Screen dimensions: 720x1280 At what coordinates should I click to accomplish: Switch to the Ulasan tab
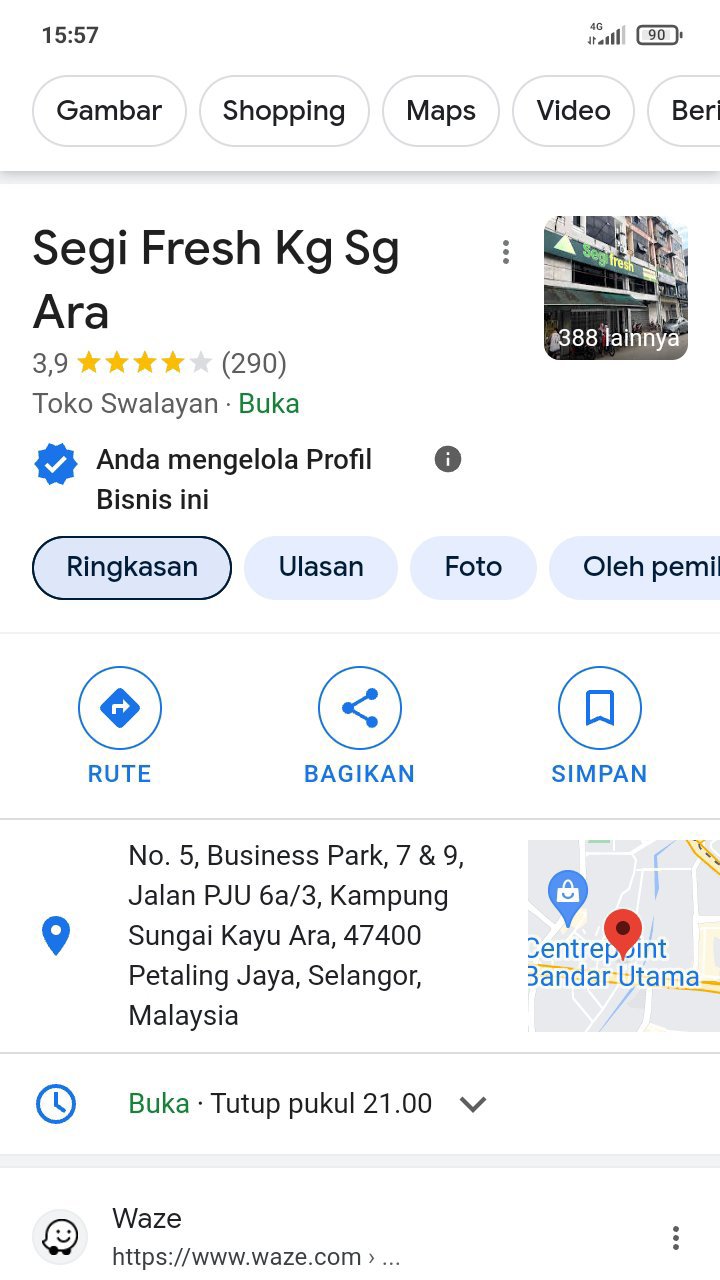point(321,567)
